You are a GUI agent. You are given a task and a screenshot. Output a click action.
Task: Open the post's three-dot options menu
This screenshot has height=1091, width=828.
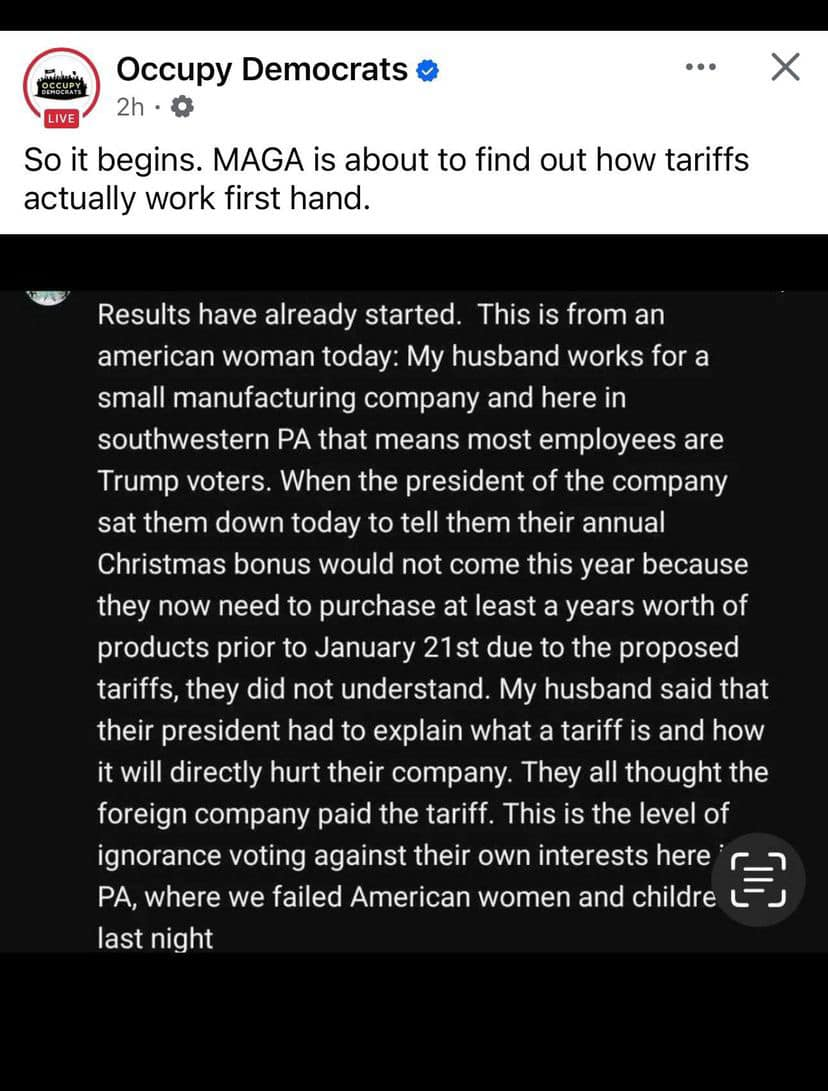click(x=701, y=68)
